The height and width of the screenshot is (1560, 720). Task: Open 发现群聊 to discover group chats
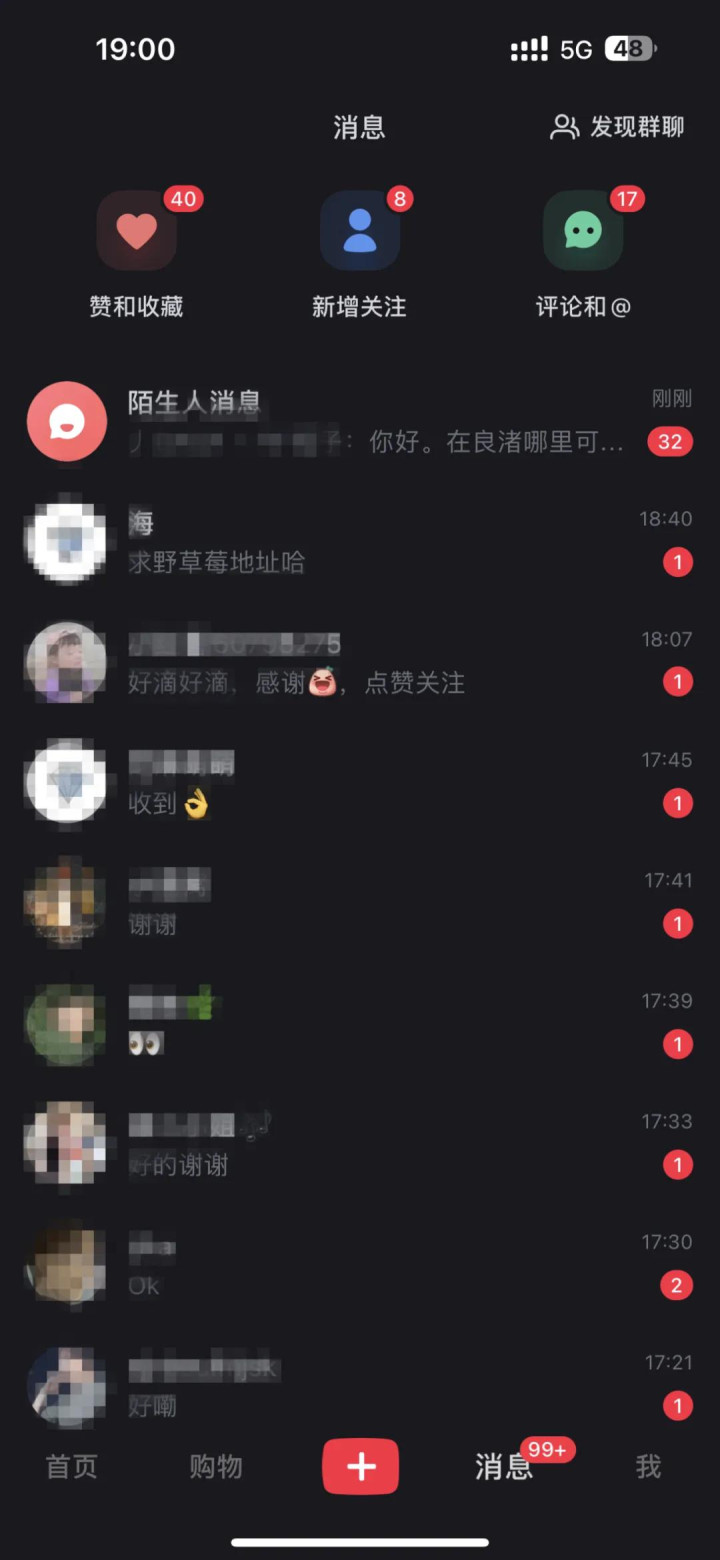coord(618,127)
